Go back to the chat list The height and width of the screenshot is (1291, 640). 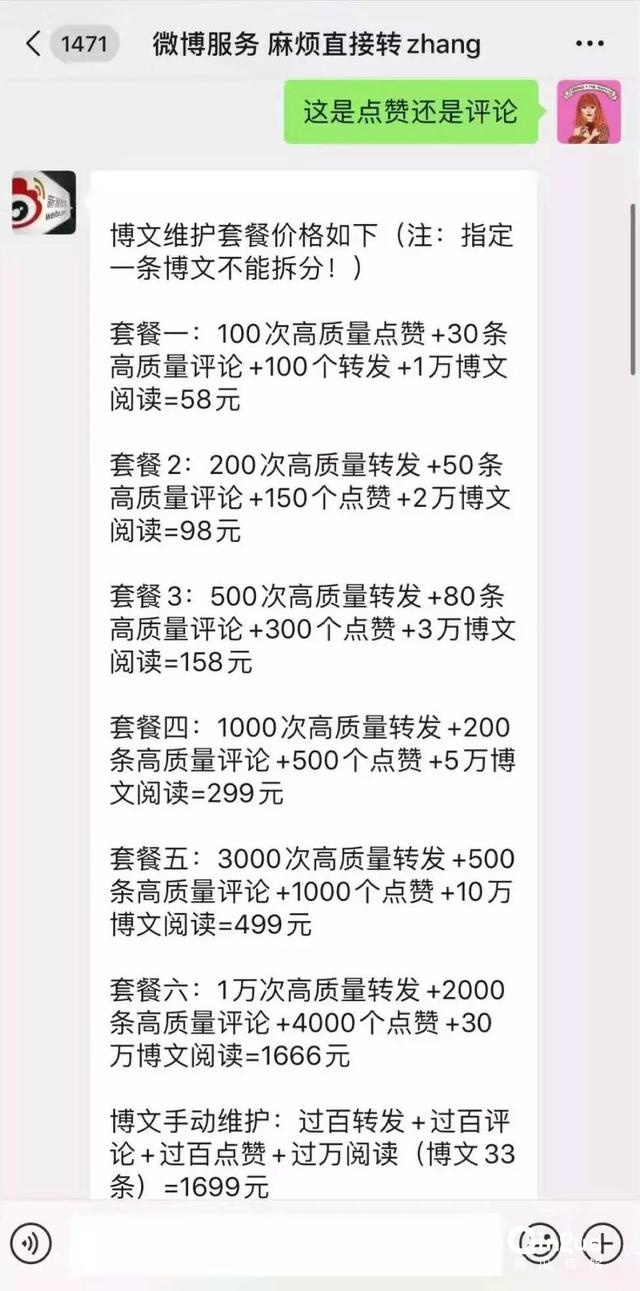(x=34, y=44)
